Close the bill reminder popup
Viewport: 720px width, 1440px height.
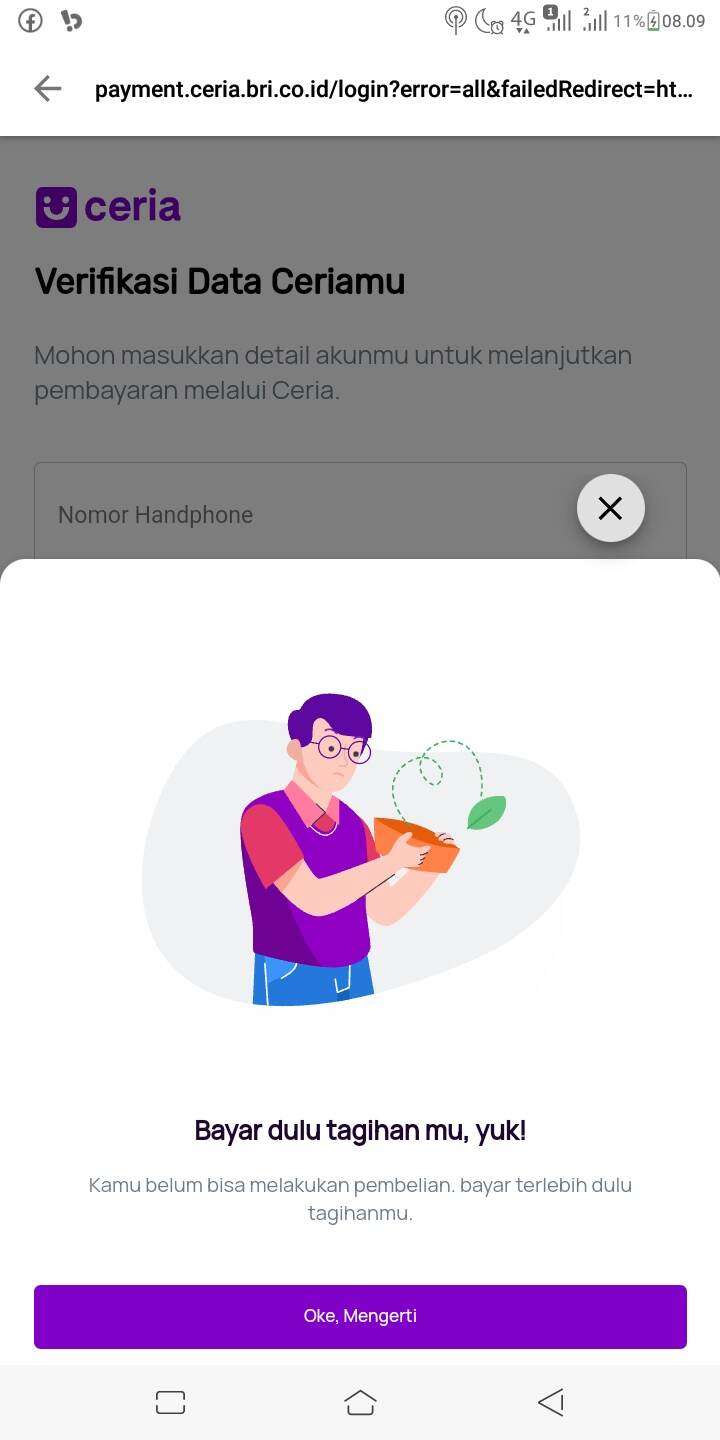click(x=611, y=508)
